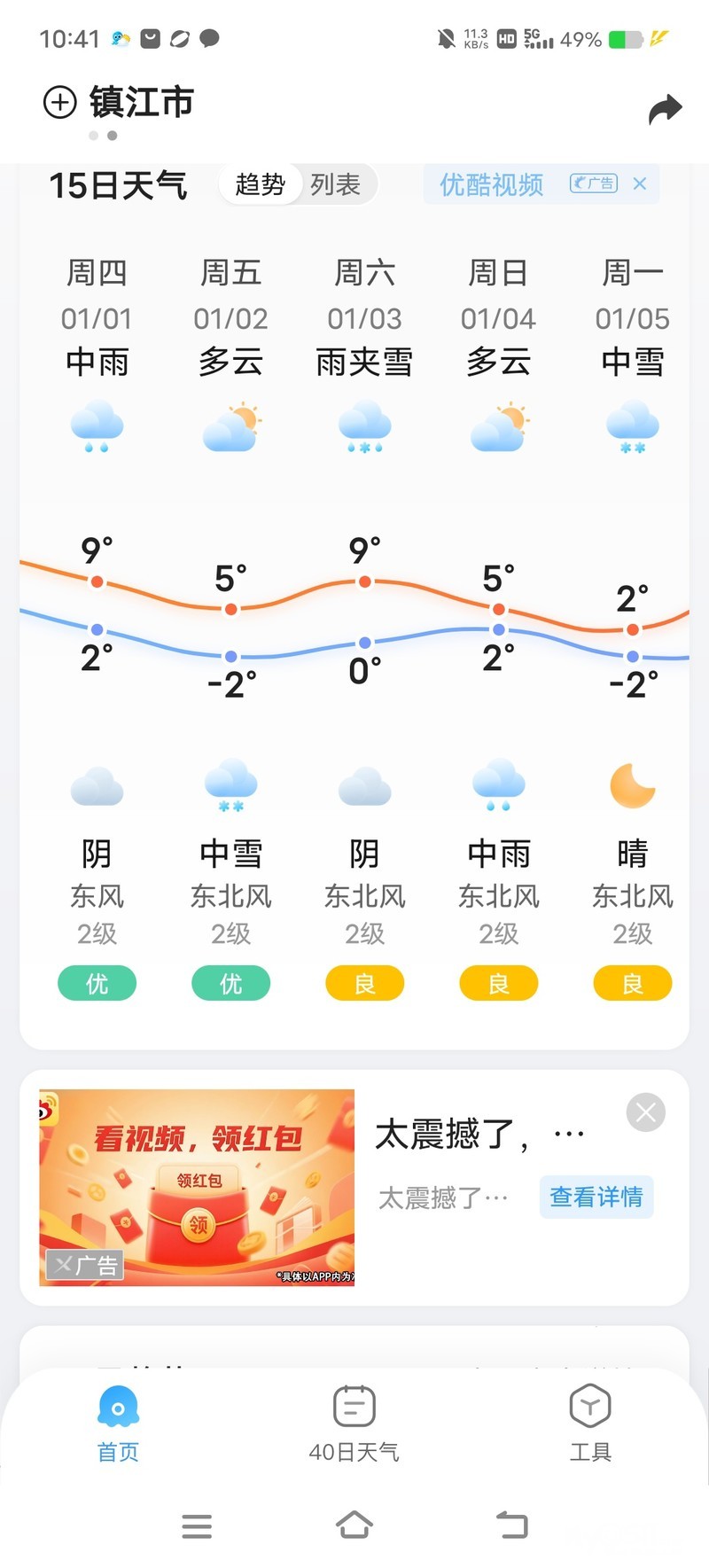This screenshot has height=1568, width=709.
Task: Tap the plus icon to add a city
Action: (x=59, y=103)
